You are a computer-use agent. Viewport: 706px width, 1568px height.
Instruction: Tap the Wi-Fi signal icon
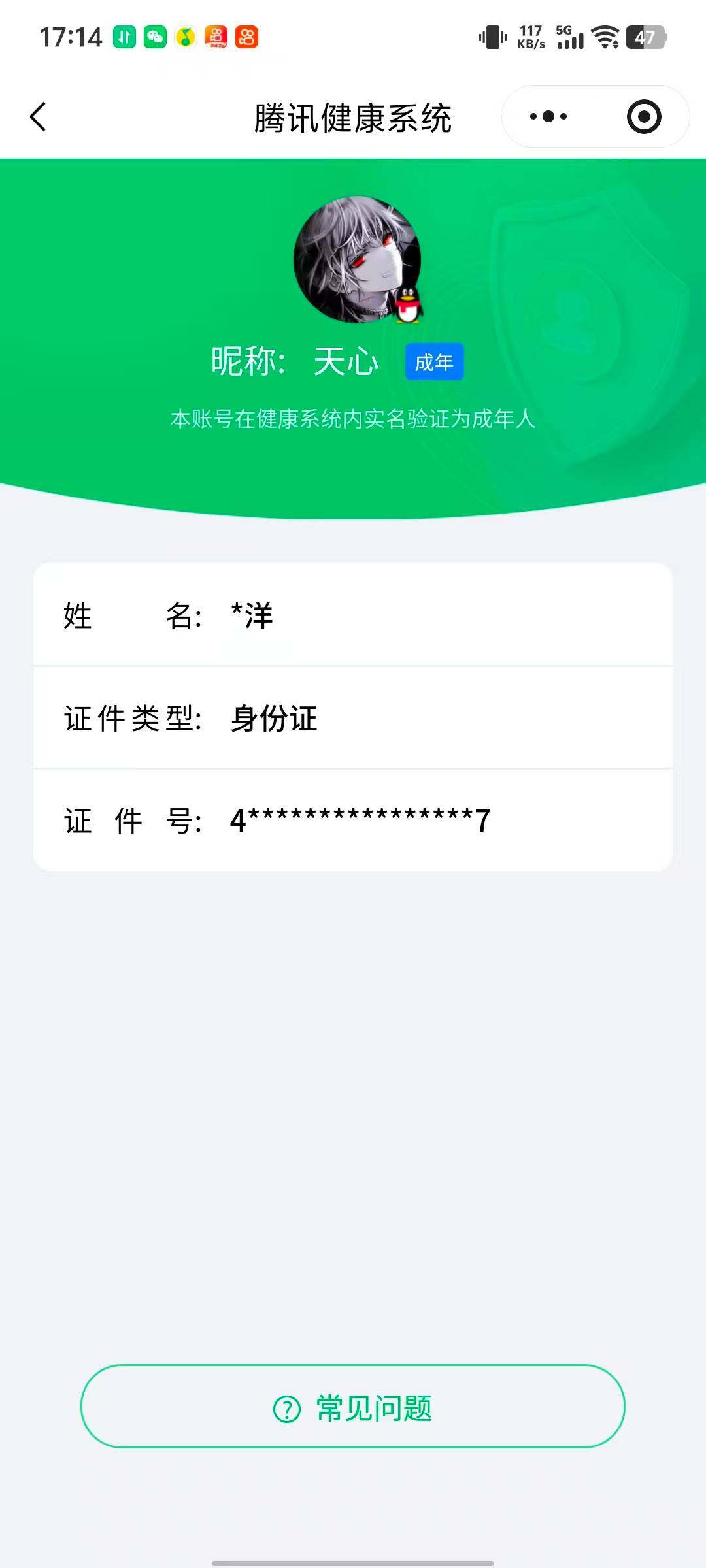605,36
